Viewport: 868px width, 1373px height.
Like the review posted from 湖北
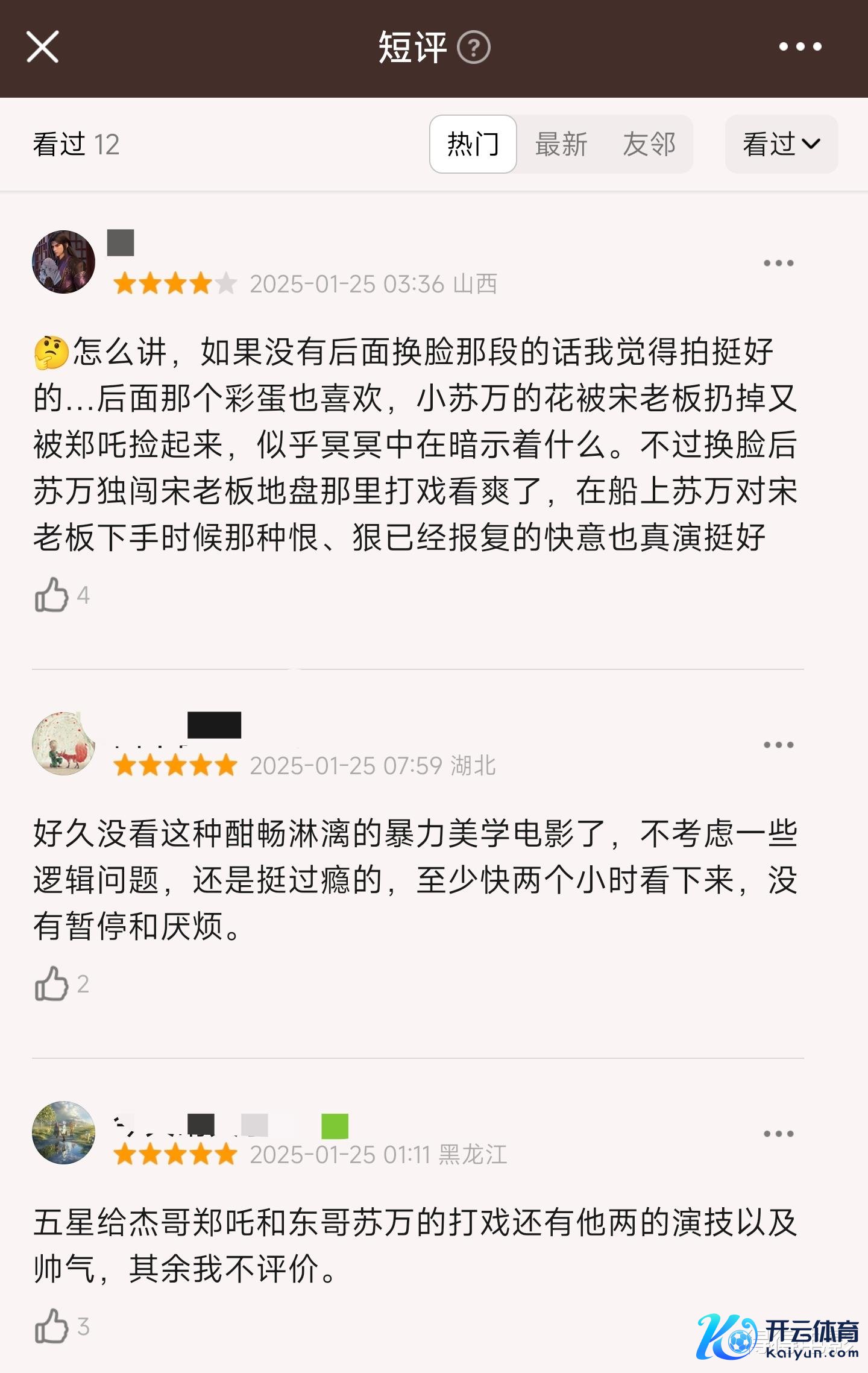pos(52,984)
